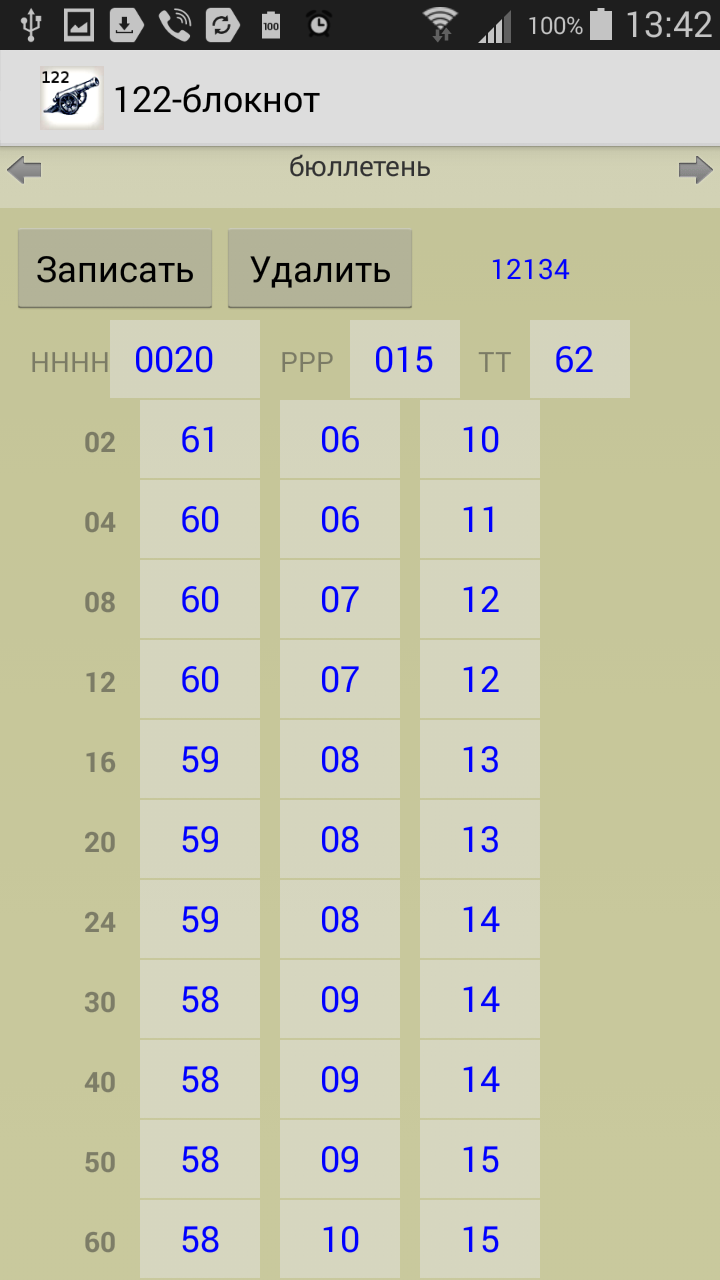Select the 60 field in row 08
720x1280 pixels.
tap(200, 599)
